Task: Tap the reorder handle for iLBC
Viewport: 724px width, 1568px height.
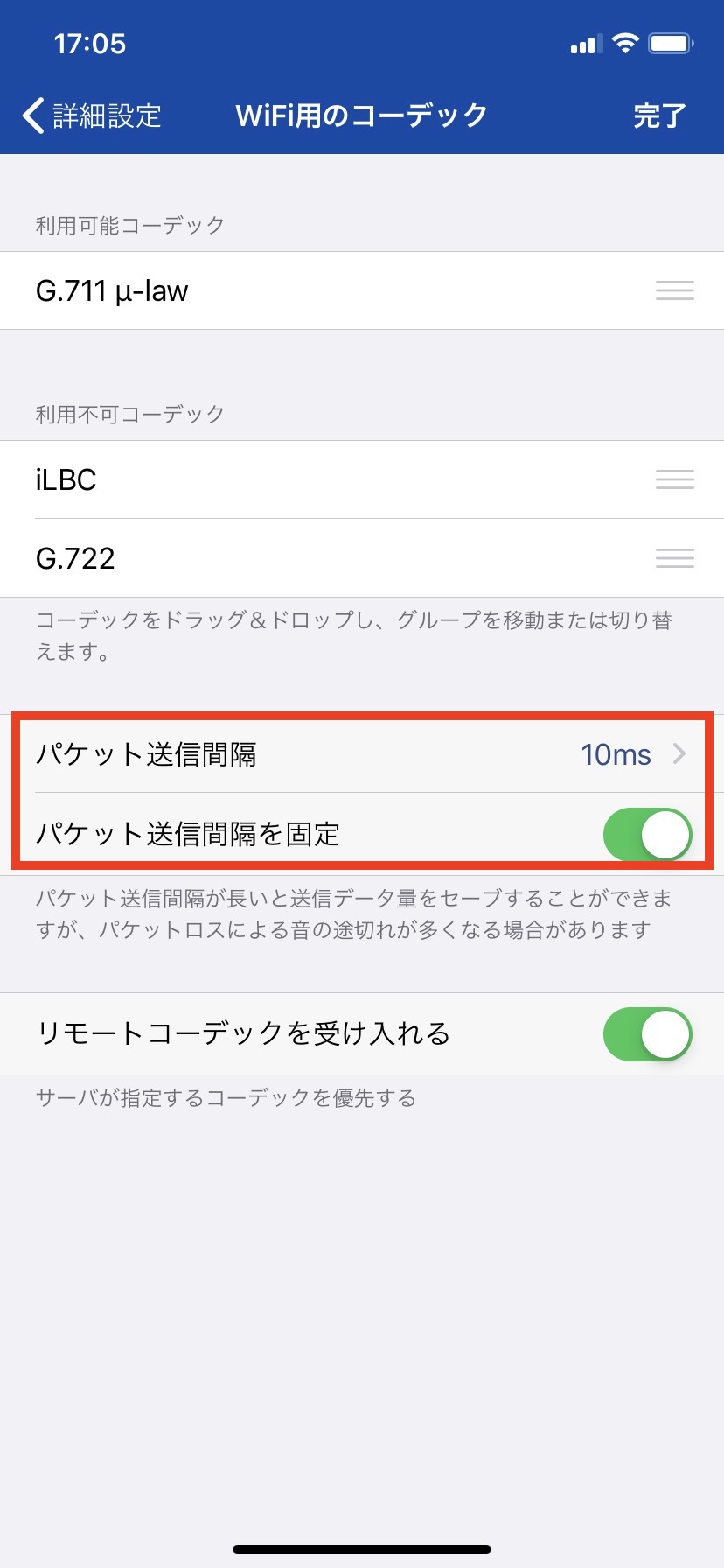Action: click(x=675, y=479)
